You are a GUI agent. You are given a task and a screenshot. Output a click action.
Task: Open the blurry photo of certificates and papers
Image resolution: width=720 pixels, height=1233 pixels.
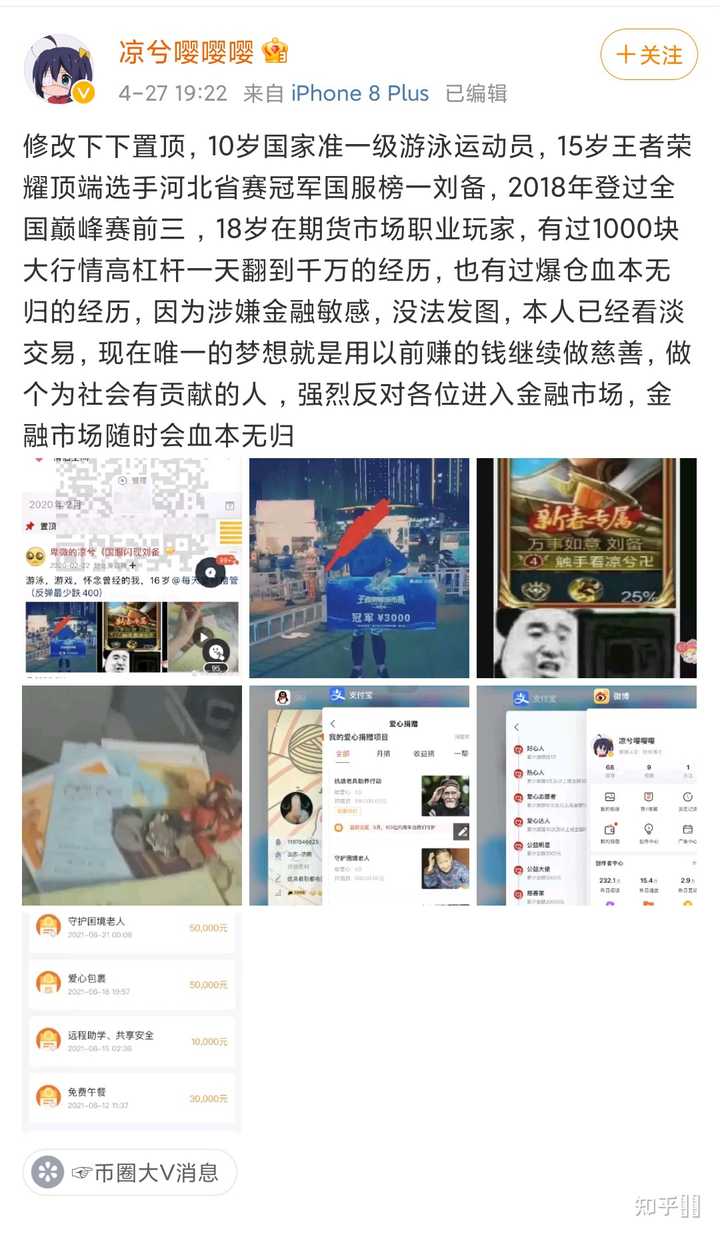point(132,795)
